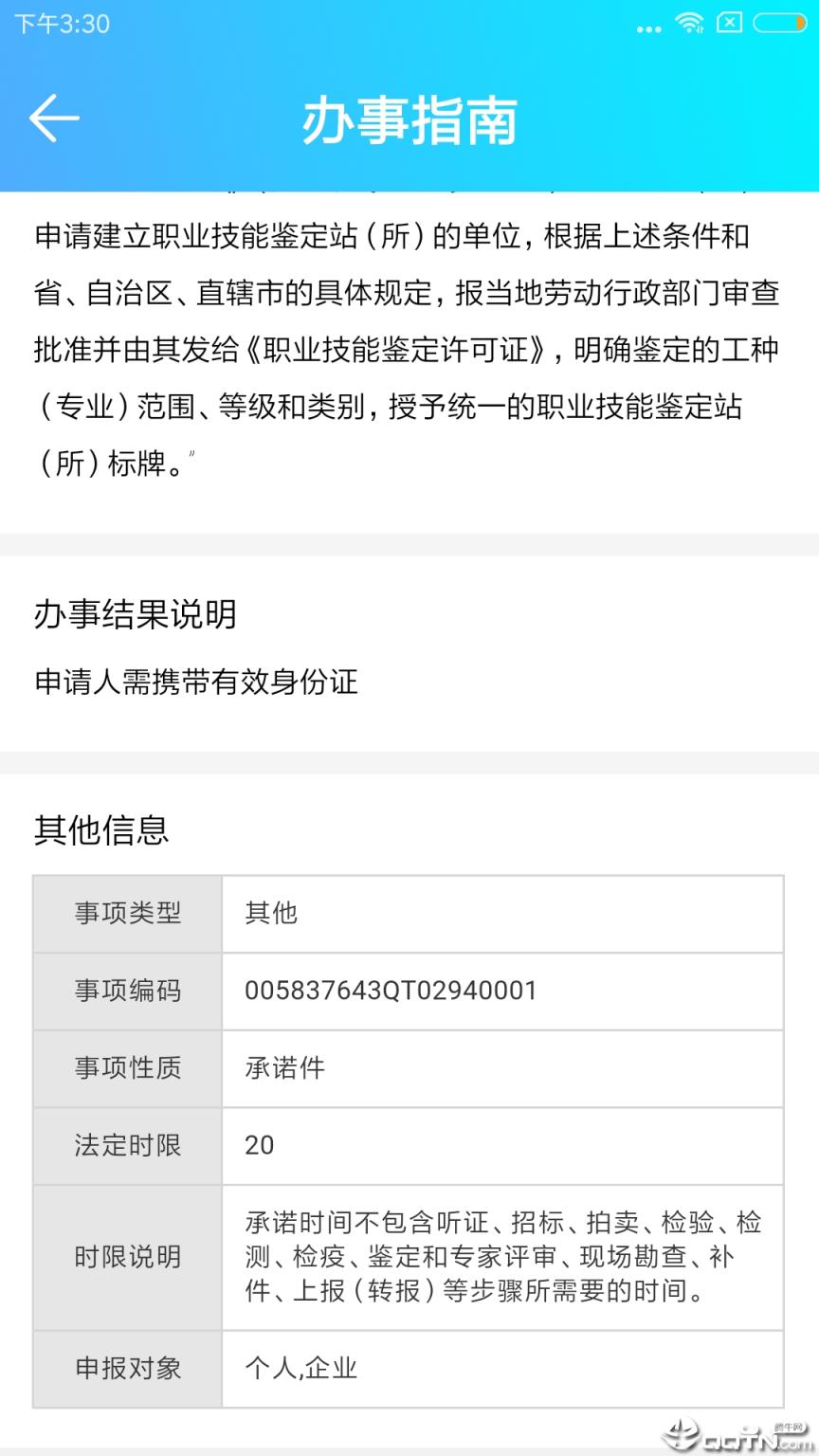819x1456 pixels.
Task: Select the 承诺件 value cell
Action: point(282,1068)
